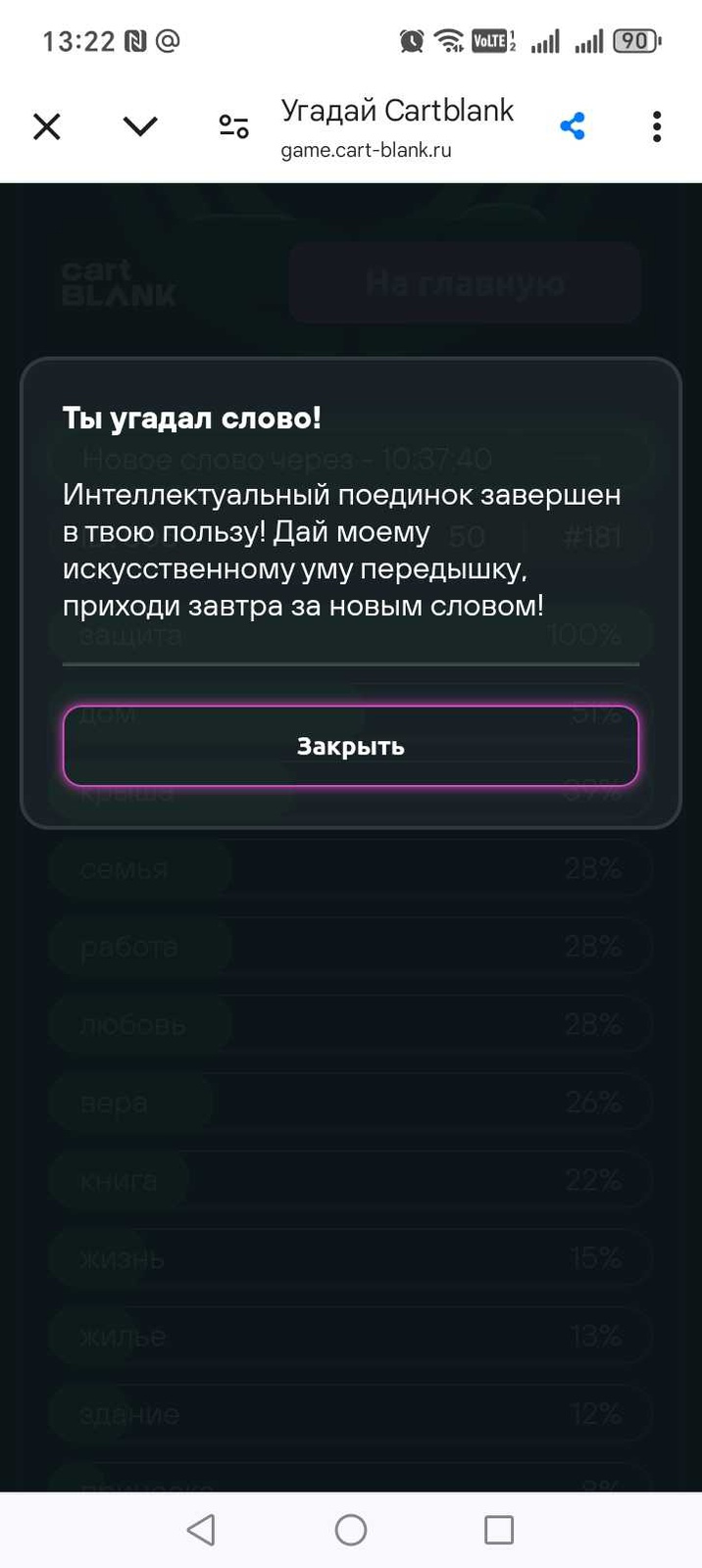Minimize the browser with the down chevron
The image size is (702, 1568).
[x=140, y=125]
